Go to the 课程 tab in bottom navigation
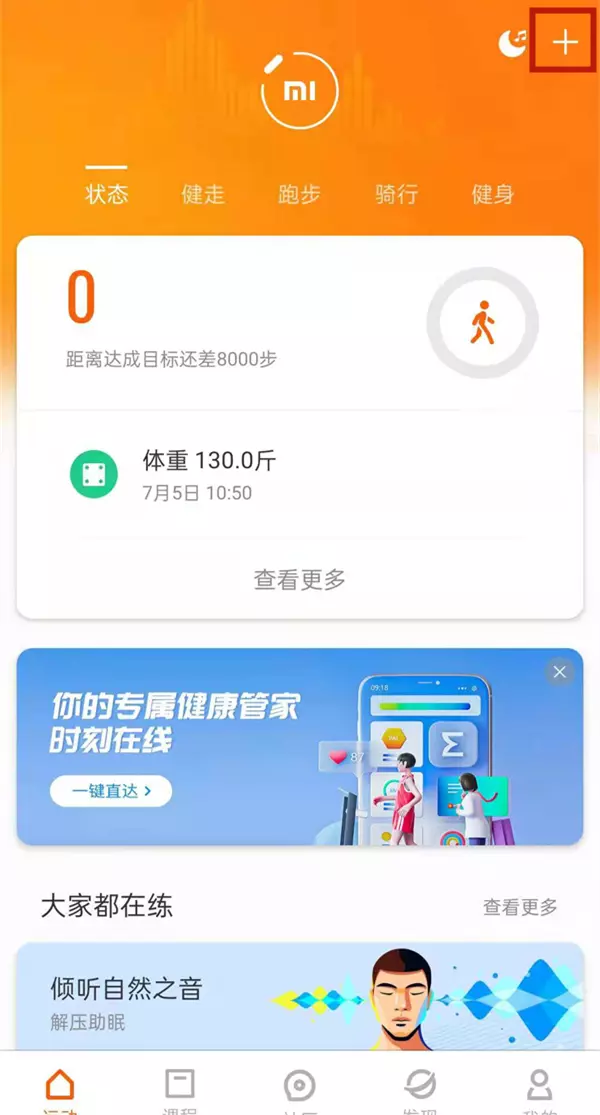600x1115 pixels. click(x=179, y=1090)
